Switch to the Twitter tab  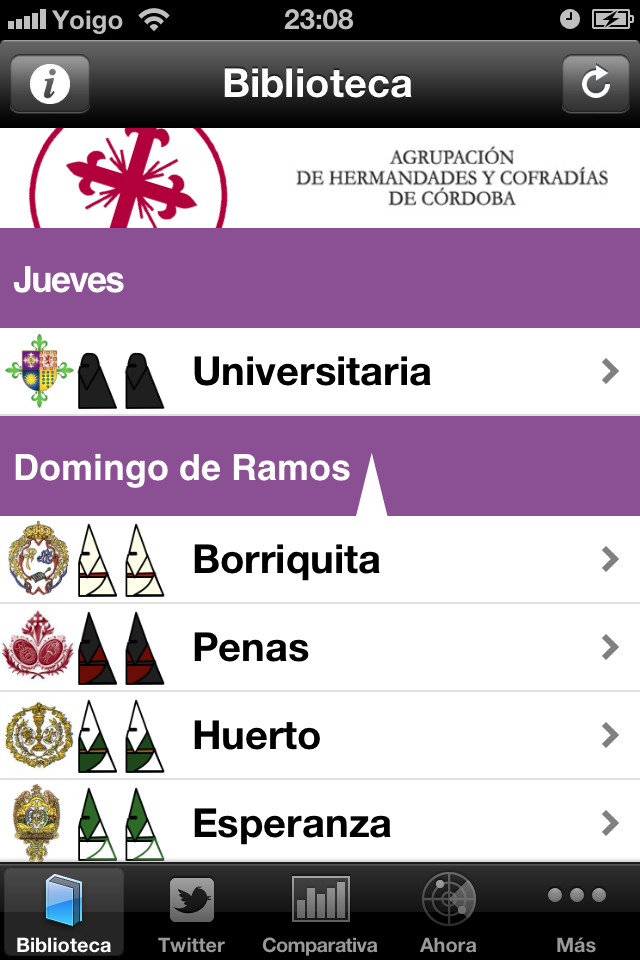pyautogui.click(x=192, y=912)
